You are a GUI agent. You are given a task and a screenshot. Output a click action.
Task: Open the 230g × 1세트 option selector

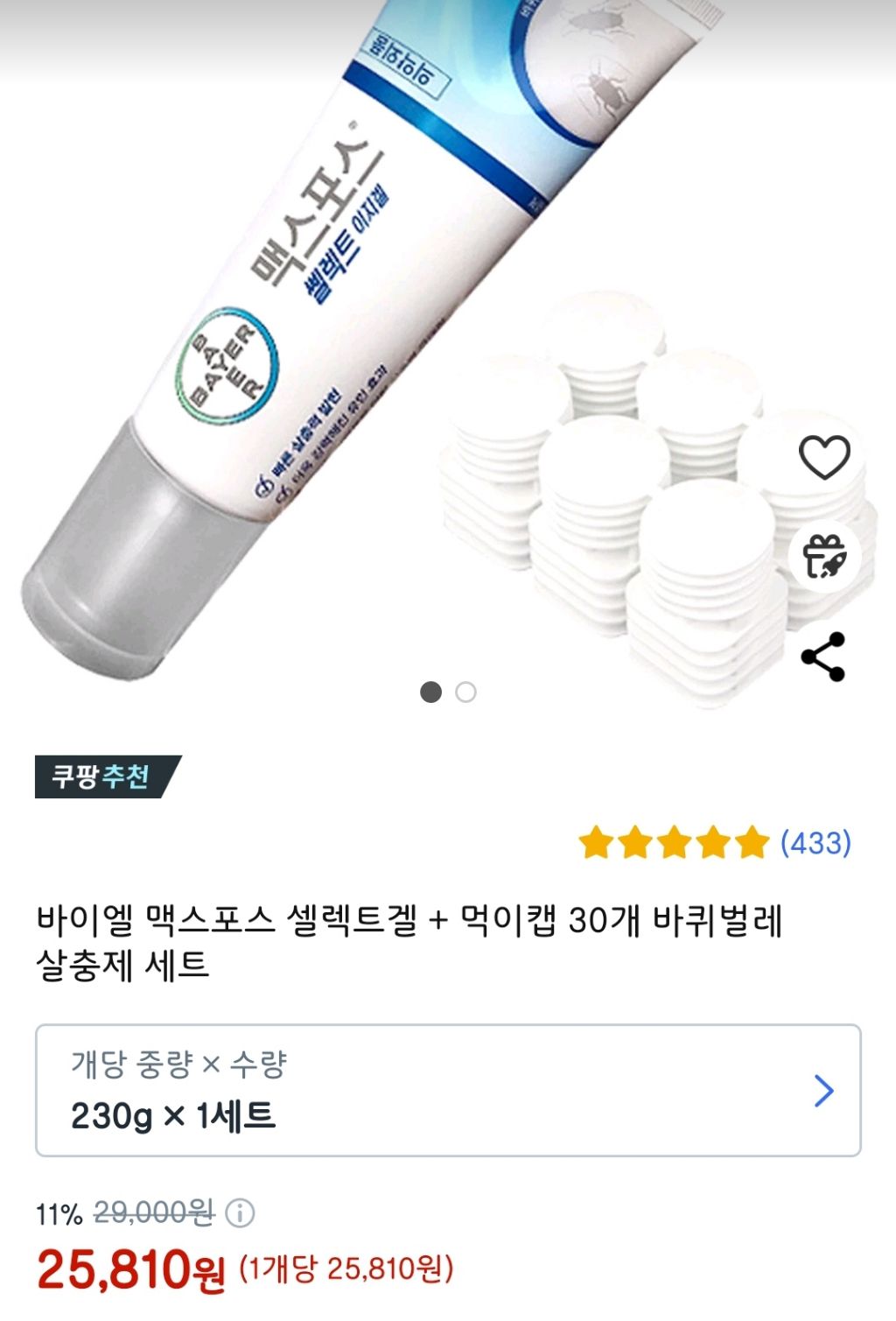(x=448, y=1090)
